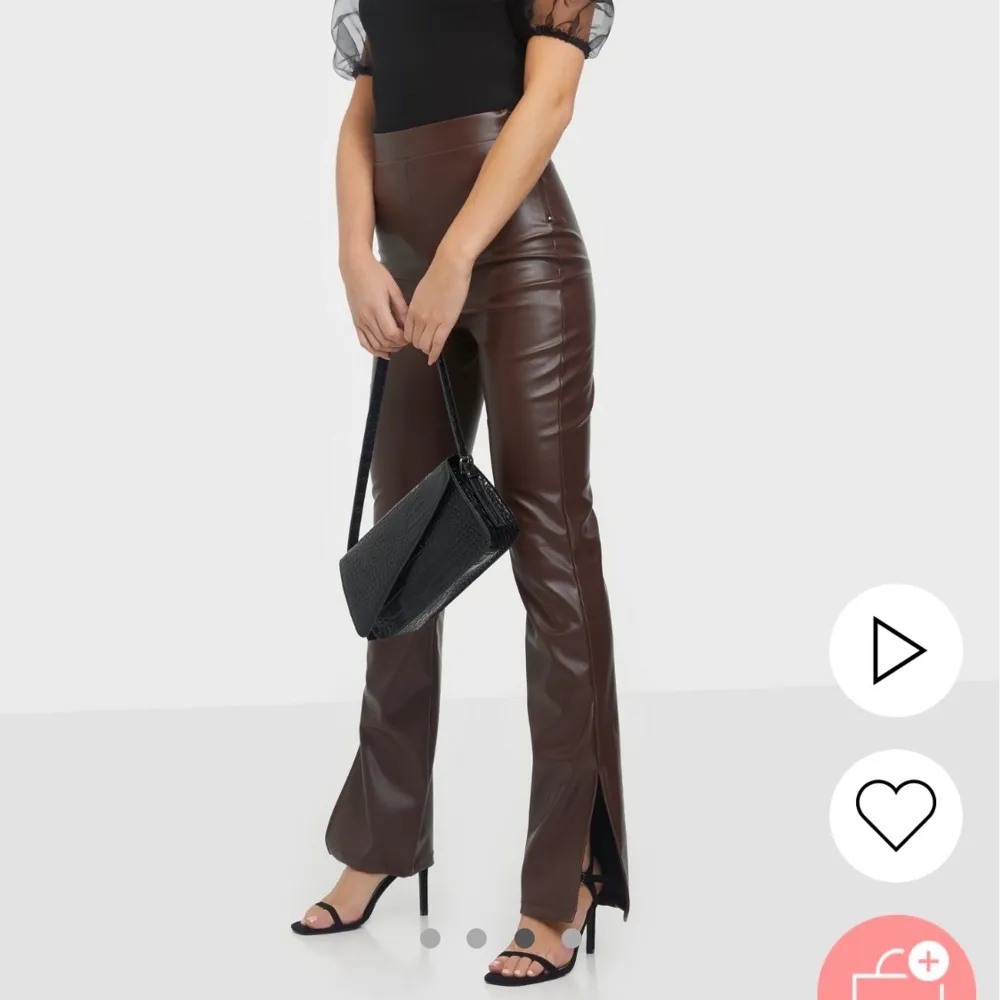Add these brown trousers to favorites

click(896, 814)
